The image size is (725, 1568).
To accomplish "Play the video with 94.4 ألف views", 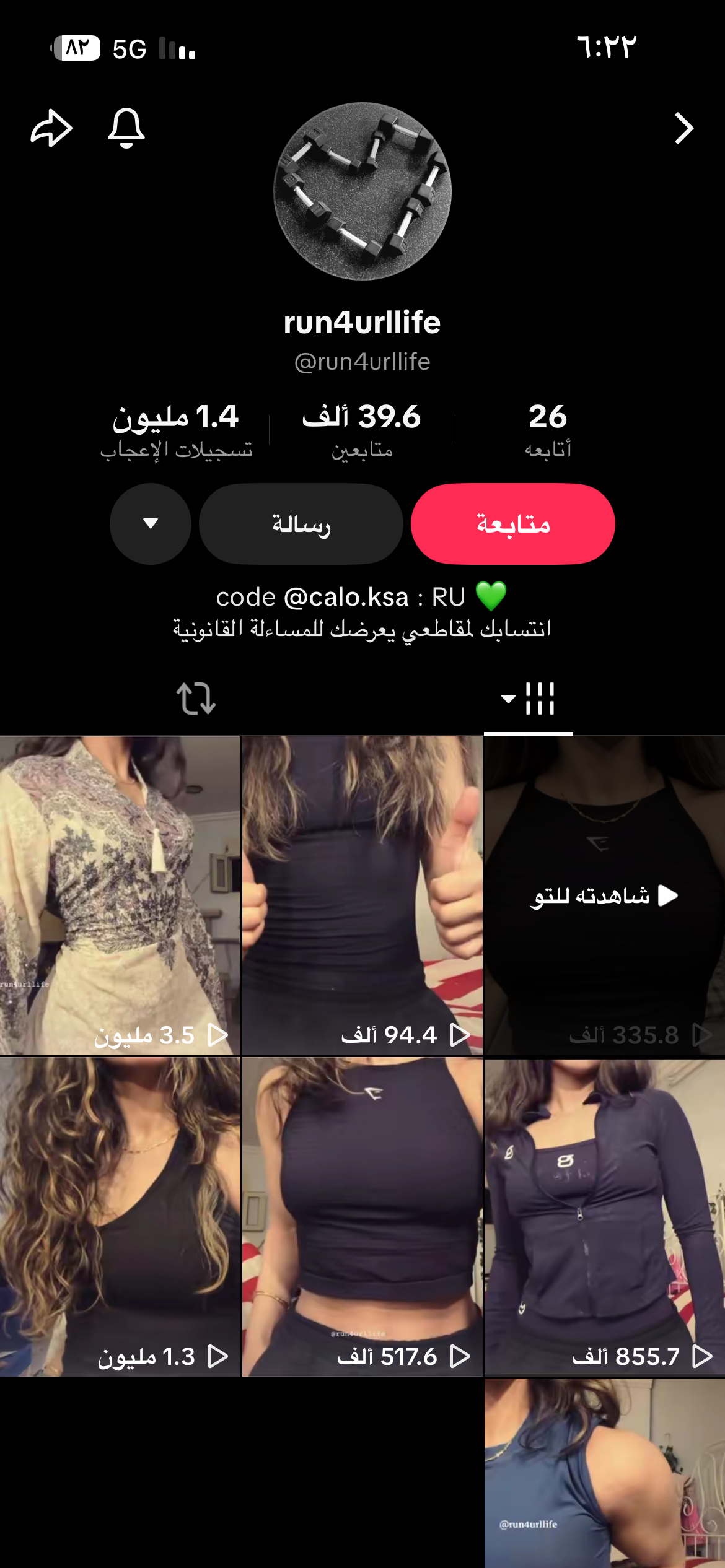I will 362,895.
